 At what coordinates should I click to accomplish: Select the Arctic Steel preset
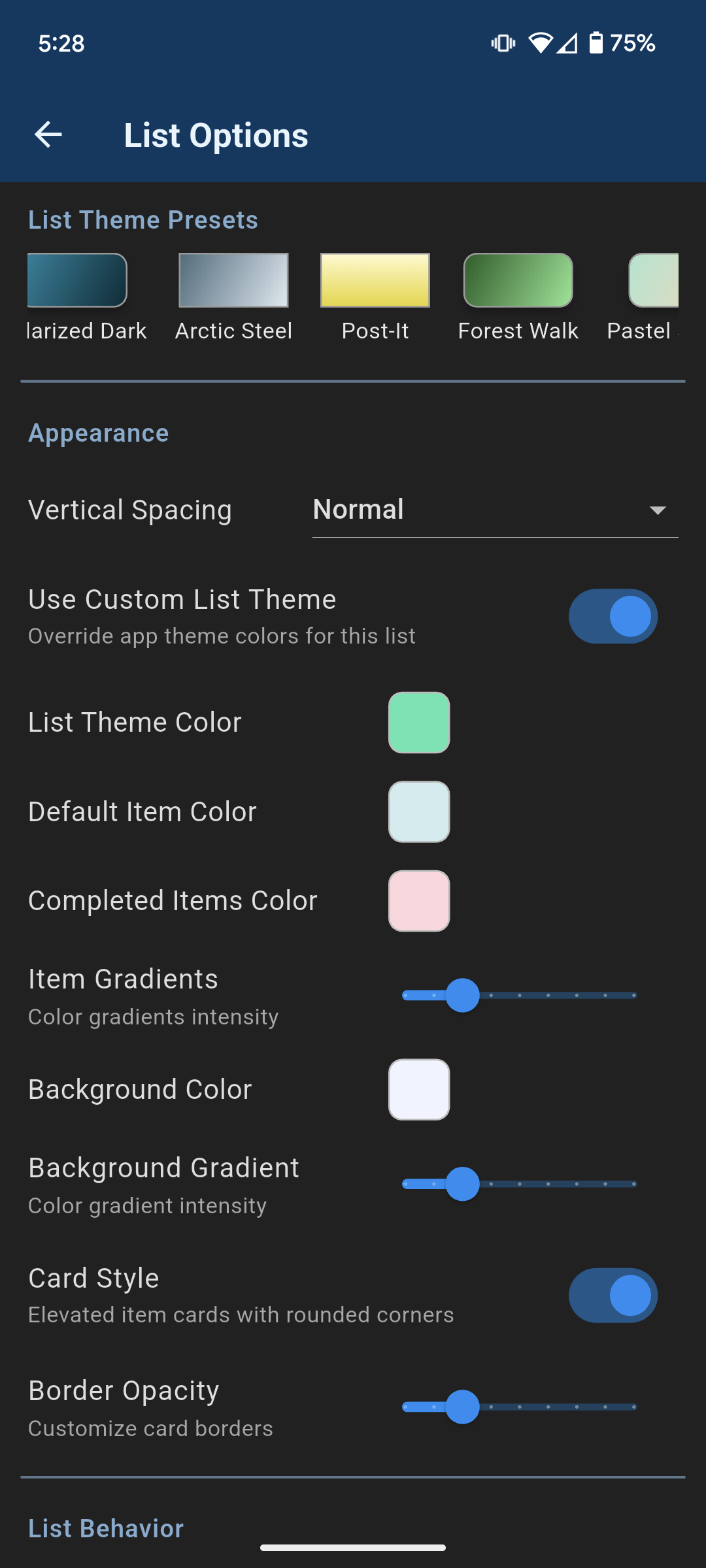[233, 281]
